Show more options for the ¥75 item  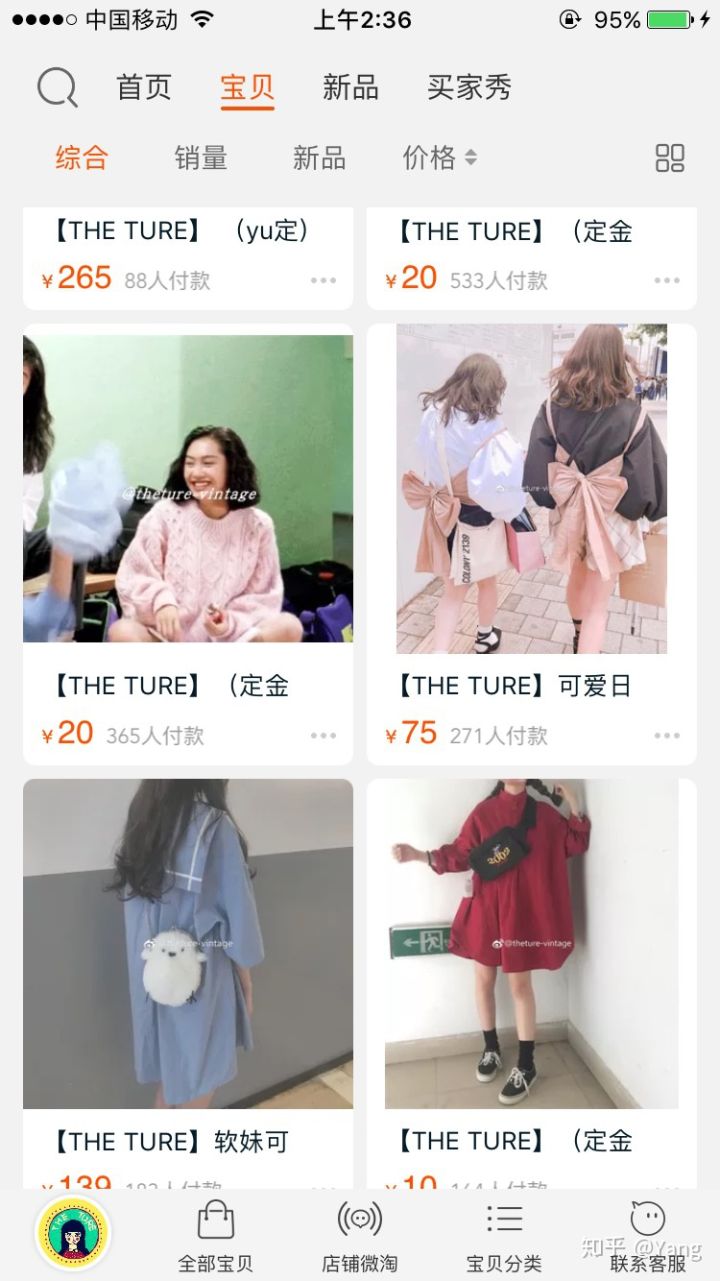(667, 736)
